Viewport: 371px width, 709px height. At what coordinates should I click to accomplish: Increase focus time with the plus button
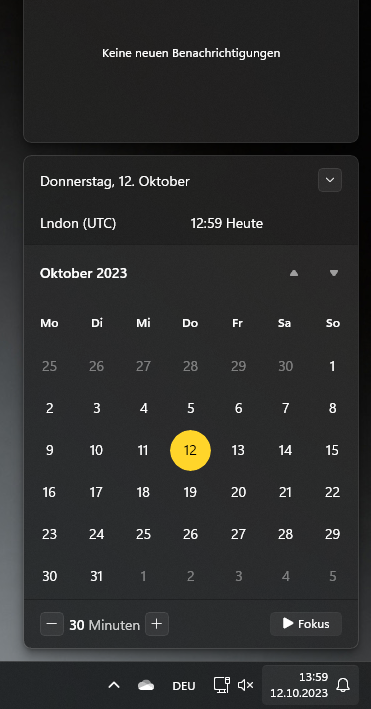click(157, 624)
